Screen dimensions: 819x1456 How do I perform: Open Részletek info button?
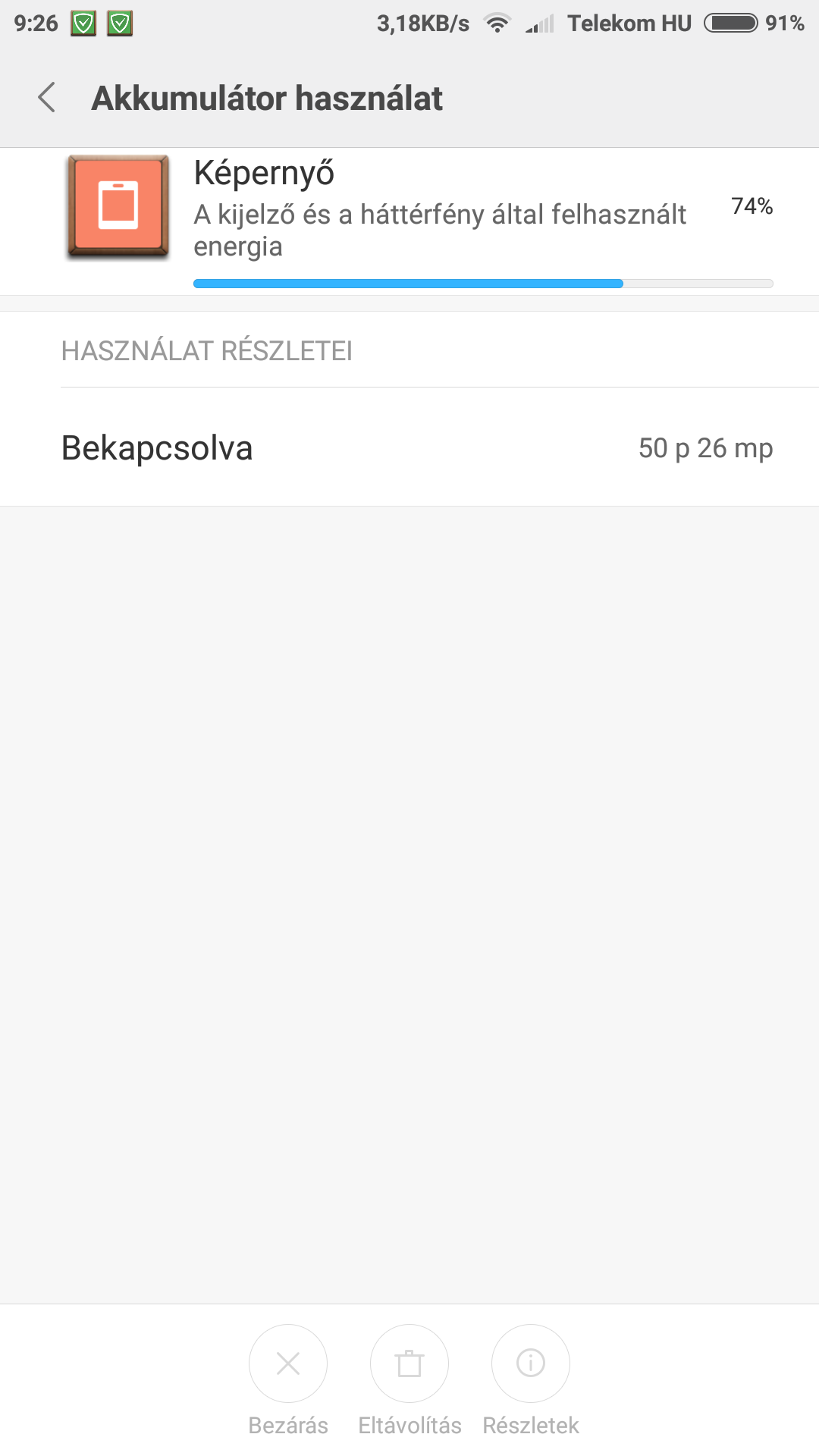pyautogui.click(x=531, y=1363)
